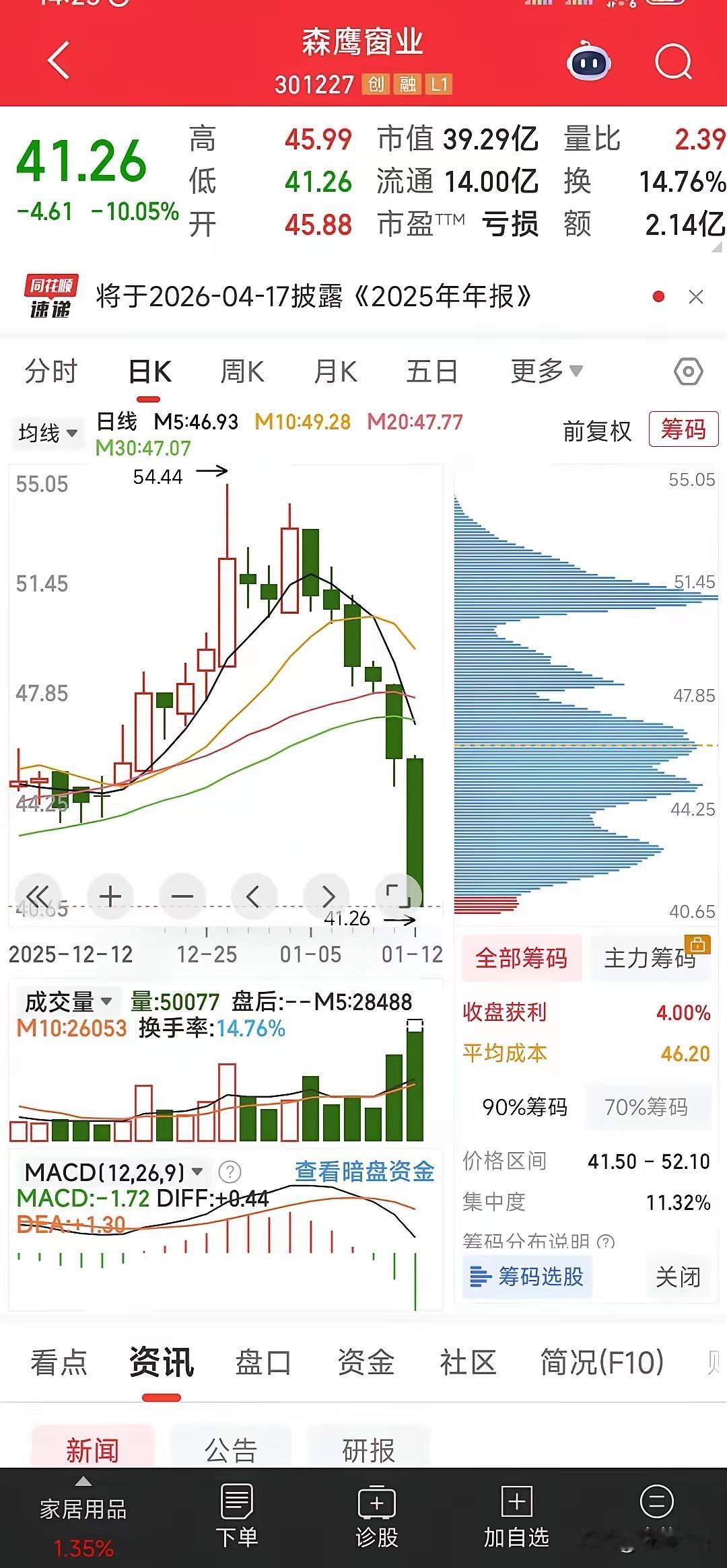This screenshot has height=1568, width=727.
Task: Open the 均线 indicator dropdown
Action: point(47,433)
